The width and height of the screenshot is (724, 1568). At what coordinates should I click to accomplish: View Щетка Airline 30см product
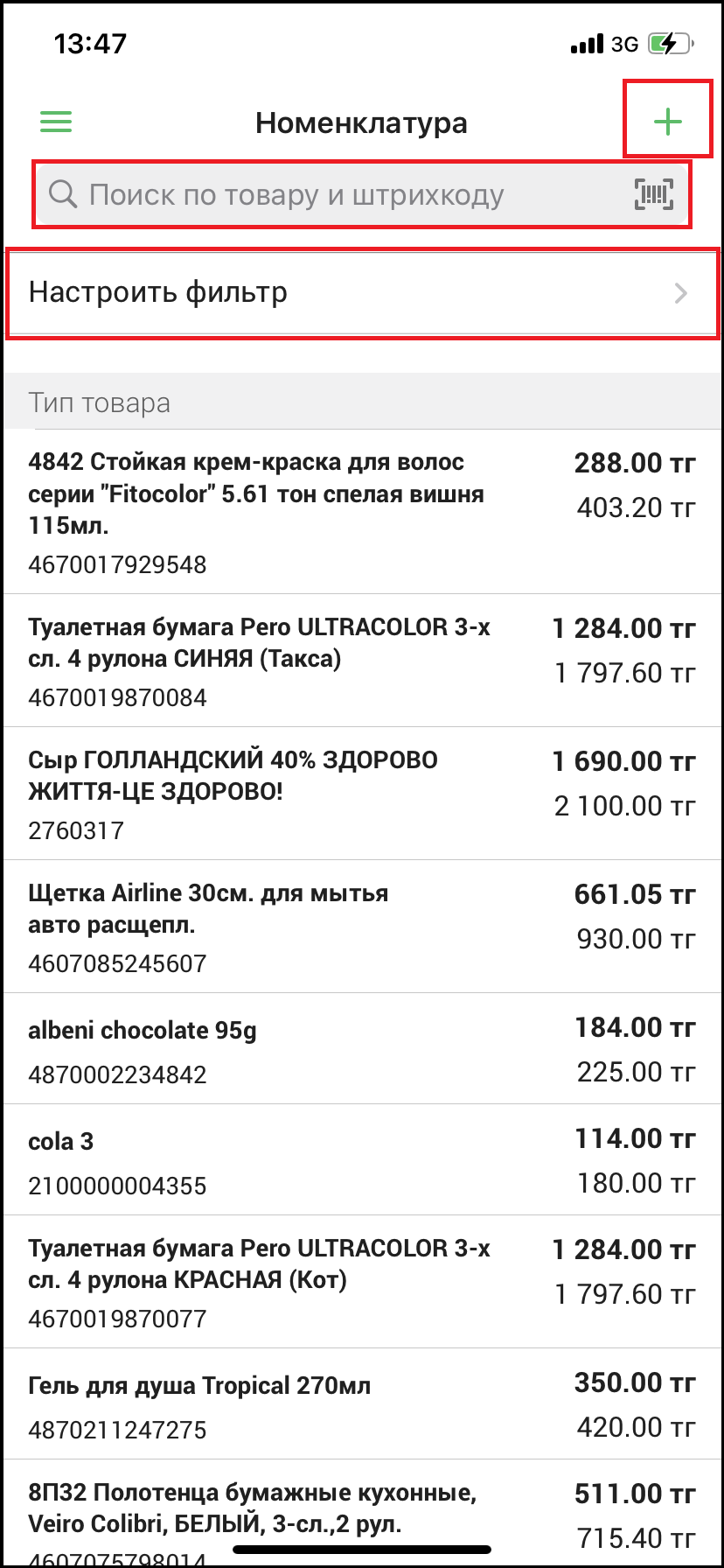(362, 927)
